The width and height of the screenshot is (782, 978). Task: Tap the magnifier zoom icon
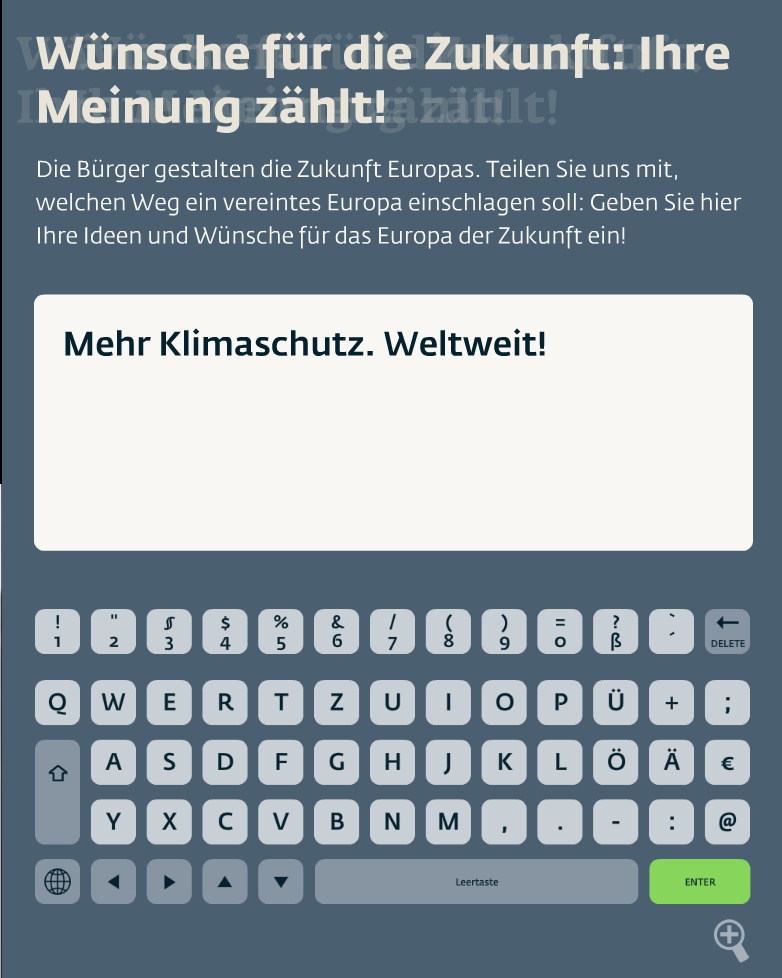tap(730, 938)
